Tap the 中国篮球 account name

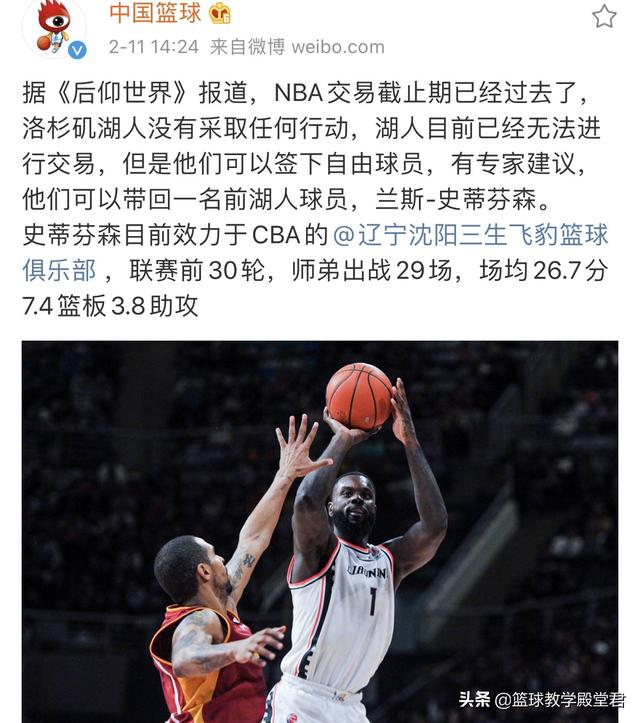[x=154, y=14]
